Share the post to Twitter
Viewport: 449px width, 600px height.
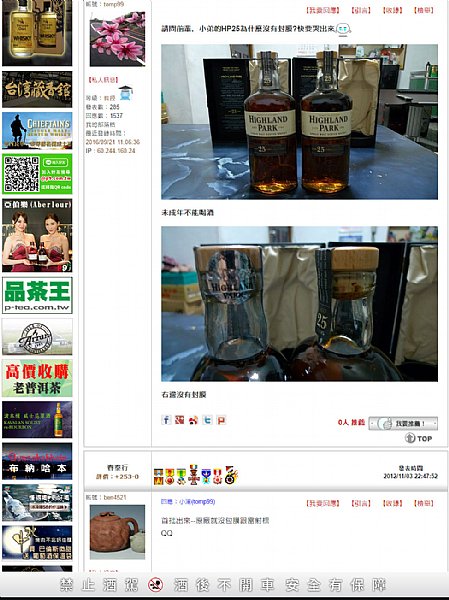(x=207, y=420)
